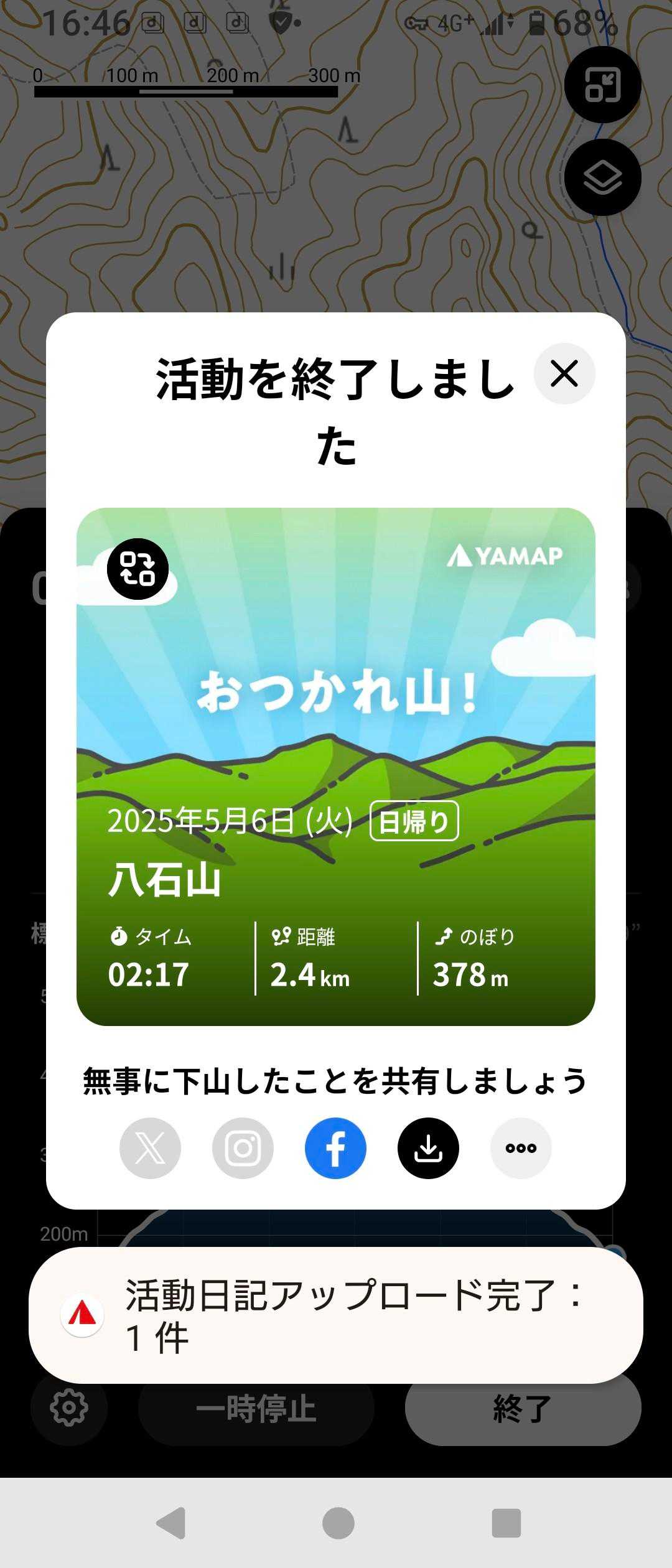Open the map layers button

pos(602,177)
